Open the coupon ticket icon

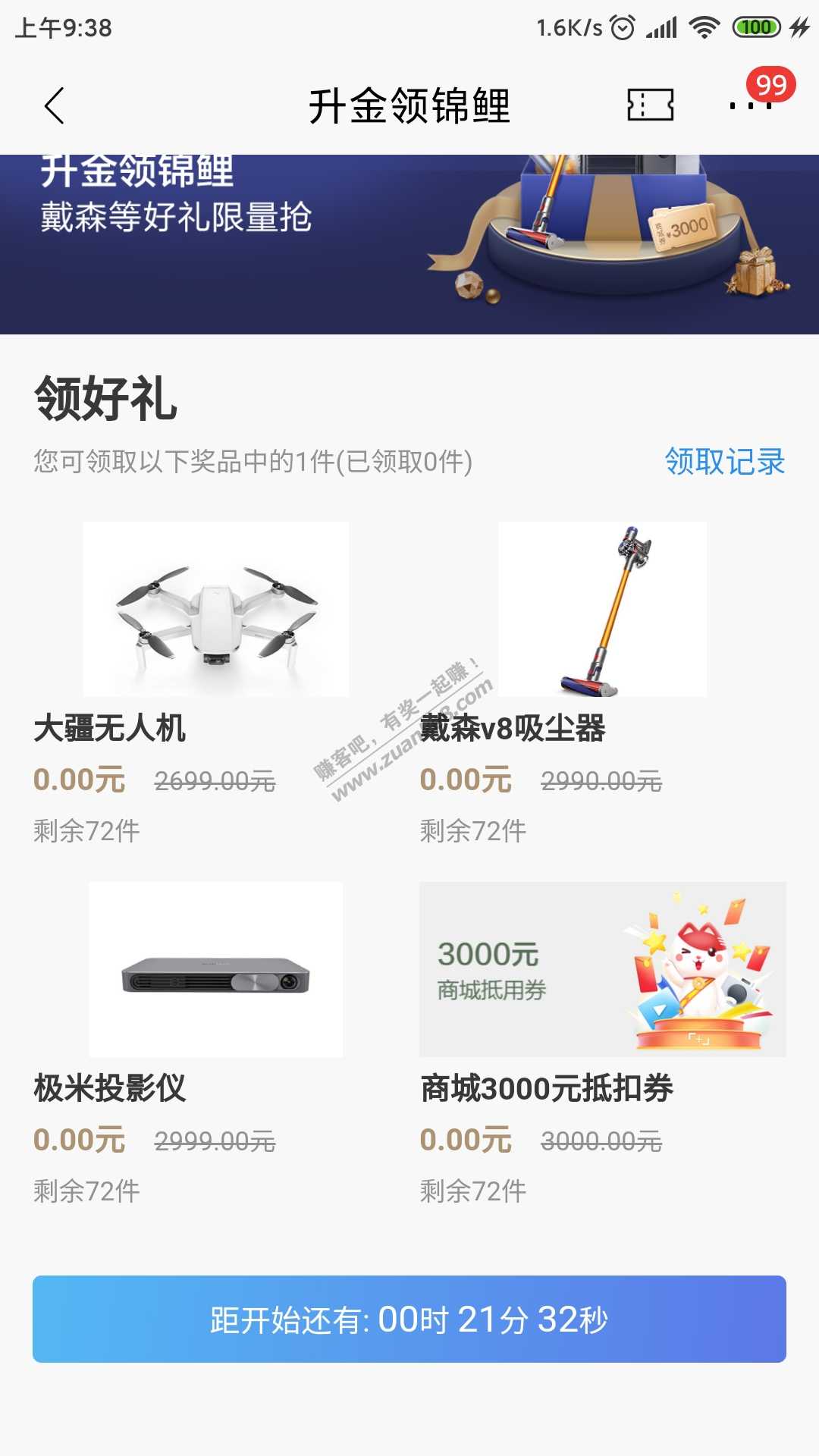650,105
